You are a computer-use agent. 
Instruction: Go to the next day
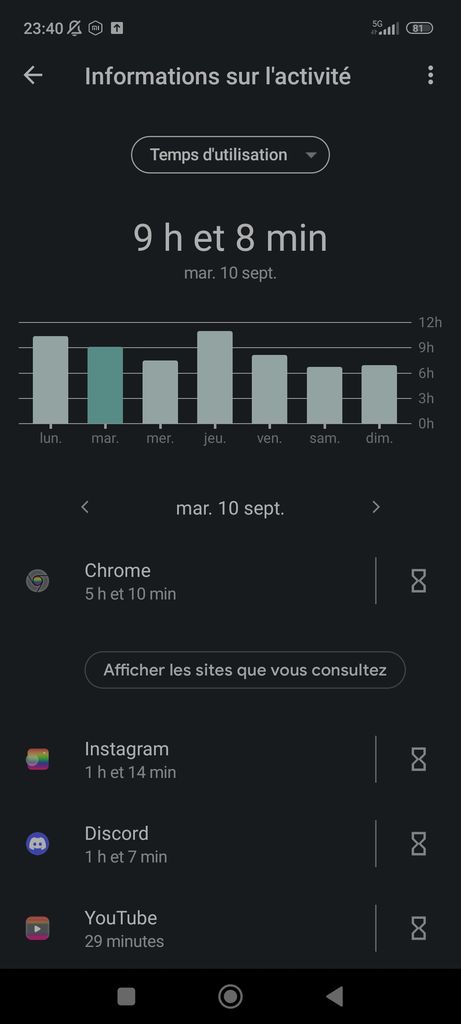(375, 507)
